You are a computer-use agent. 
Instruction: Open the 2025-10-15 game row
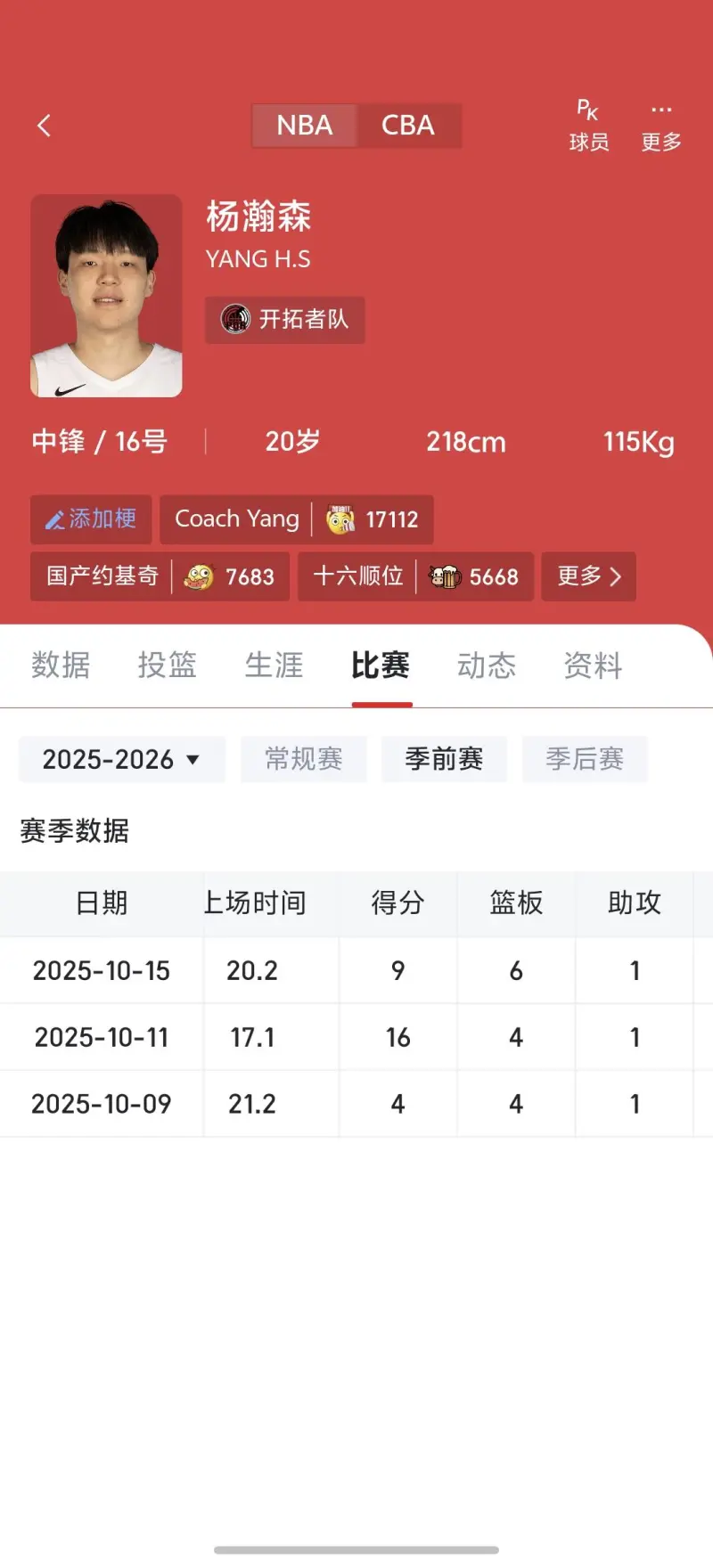[x=356, y=970]
